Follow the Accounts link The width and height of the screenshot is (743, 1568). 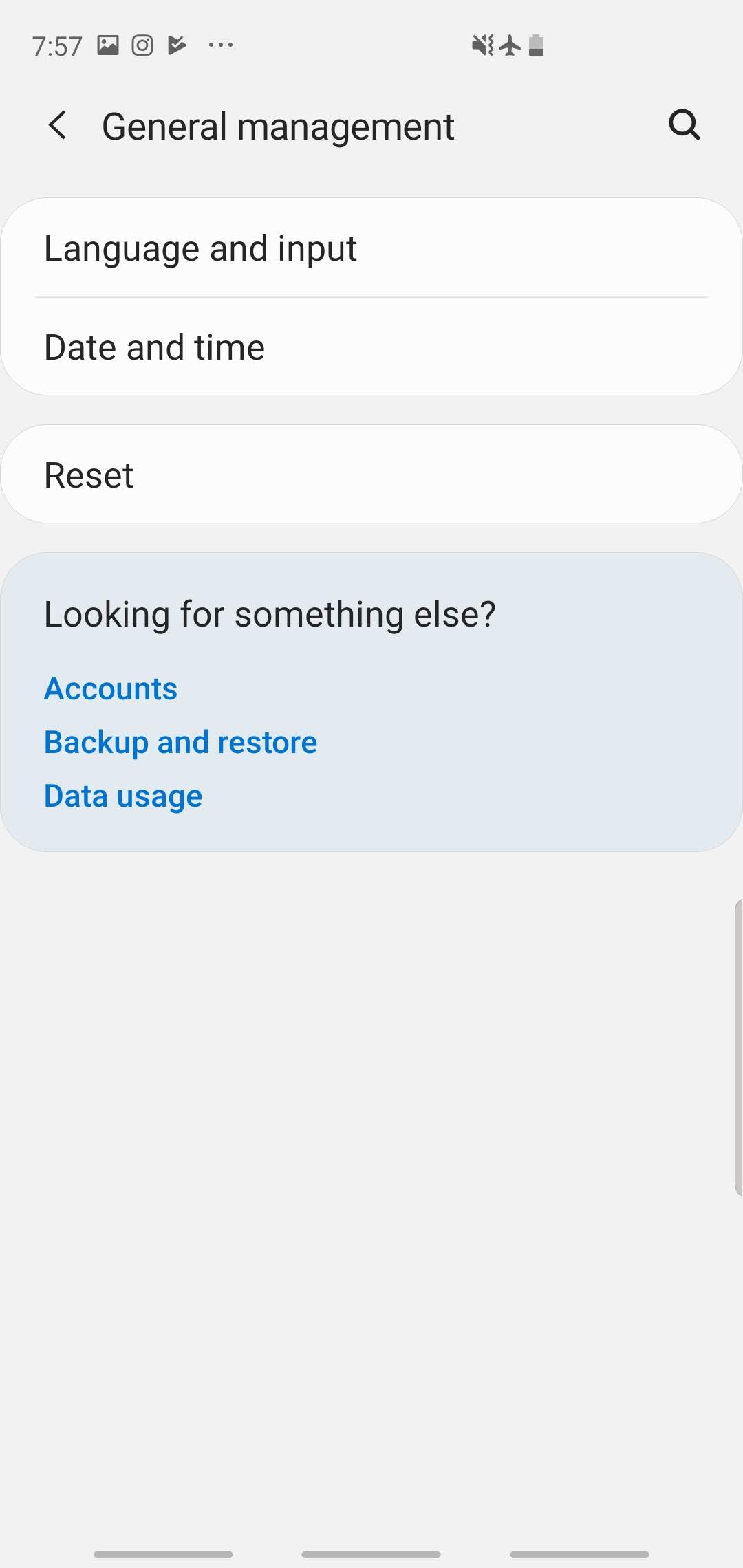(x=111, y=688)
